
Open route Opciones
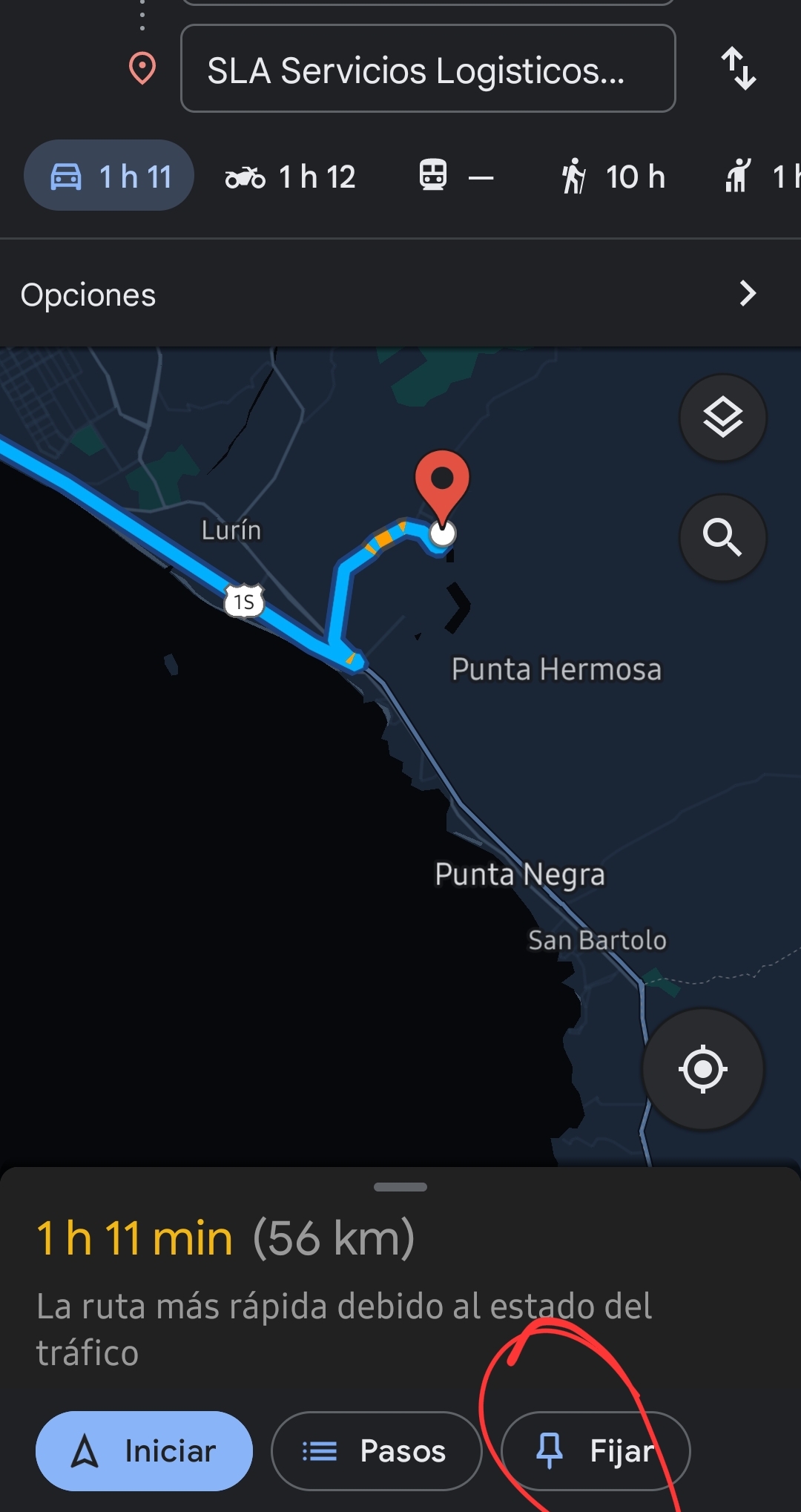coord(400,294)
